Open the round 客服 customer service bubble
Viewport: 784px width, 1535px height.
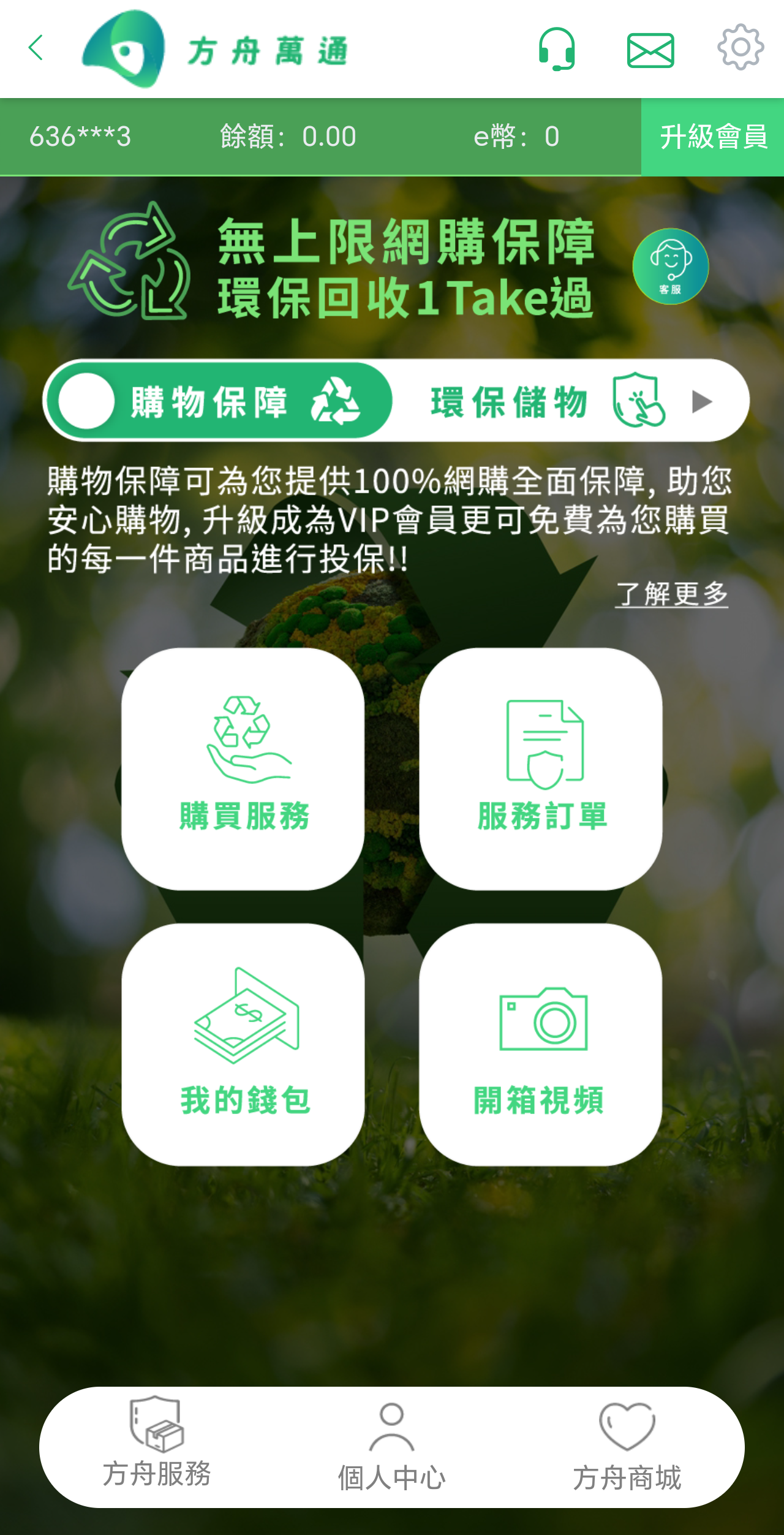pyautogui.click(x=670, y=267)
